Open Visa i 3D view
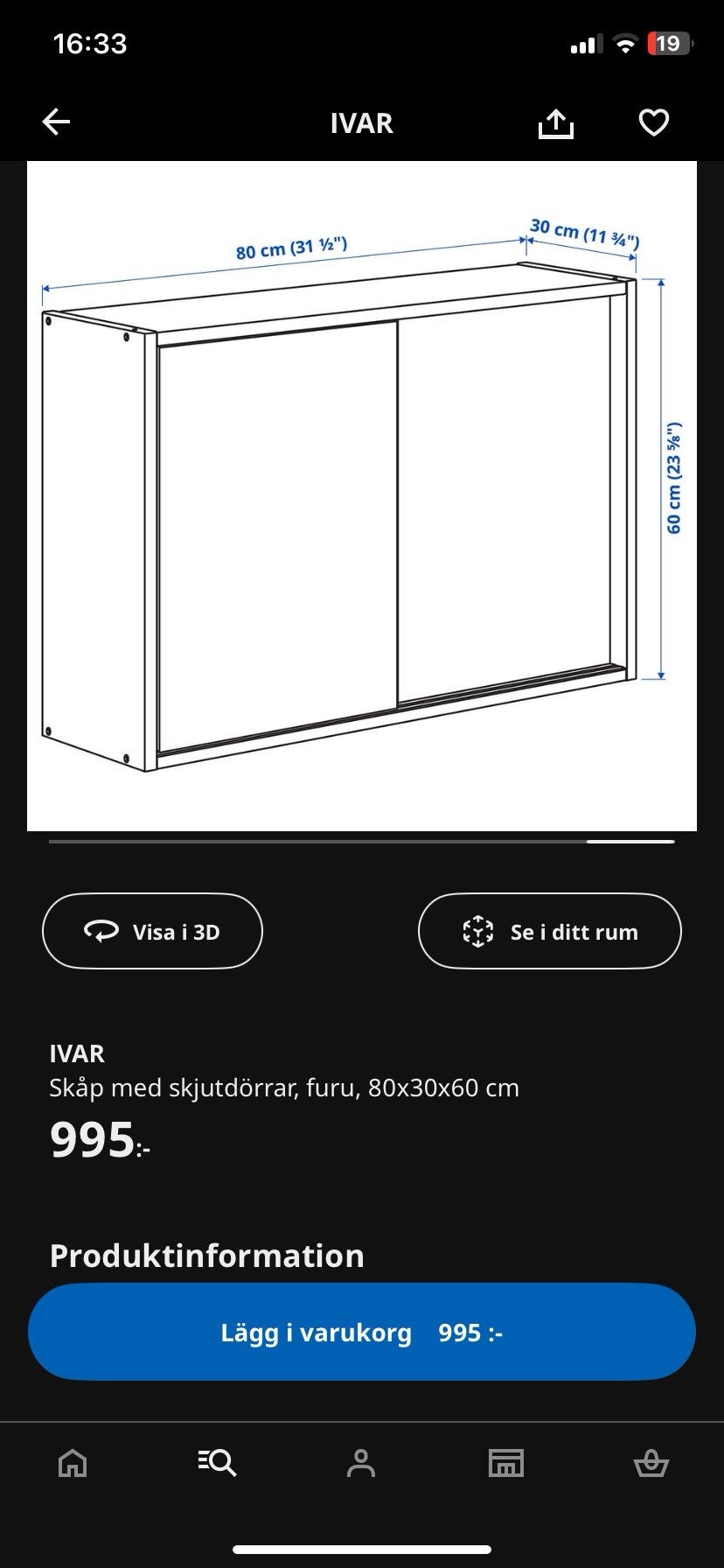The width and height of the screenshot is (724, 1568). [151, 931]
